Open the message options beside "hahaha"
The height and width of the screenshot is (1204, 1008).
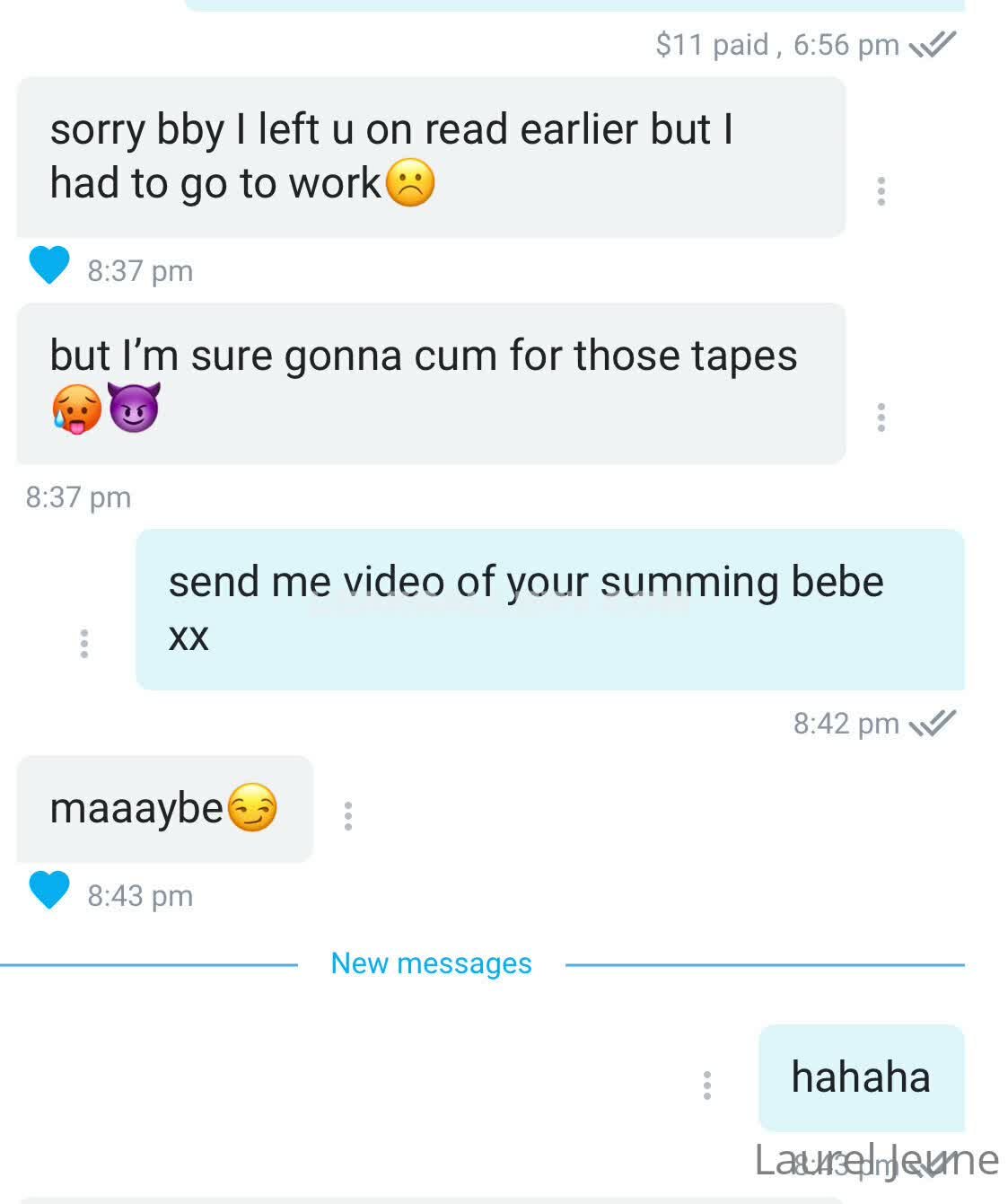tap(707, 1085)
